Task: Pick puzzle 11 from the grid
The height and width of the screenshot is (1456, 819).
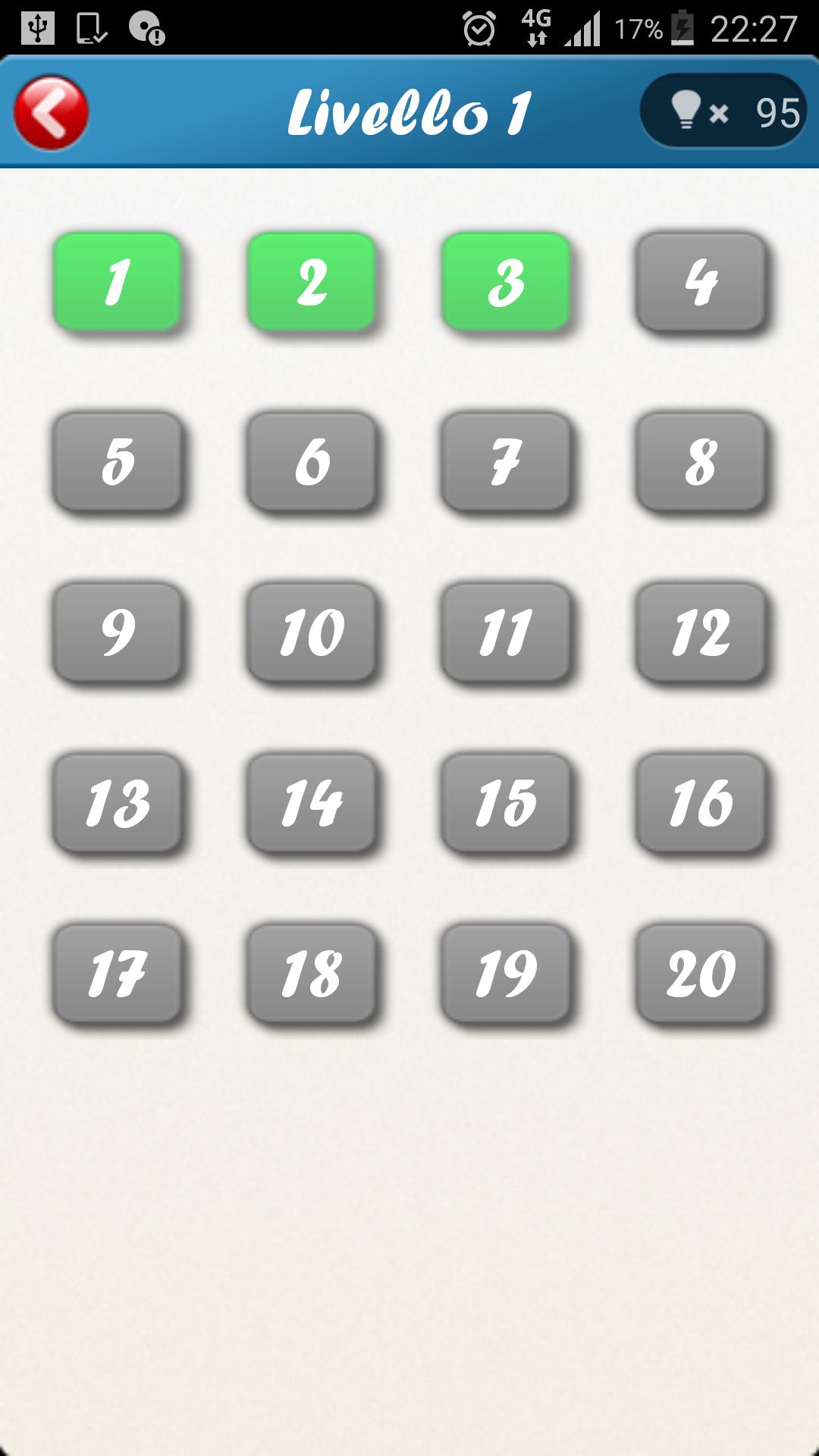Action: tap(506, 632)
